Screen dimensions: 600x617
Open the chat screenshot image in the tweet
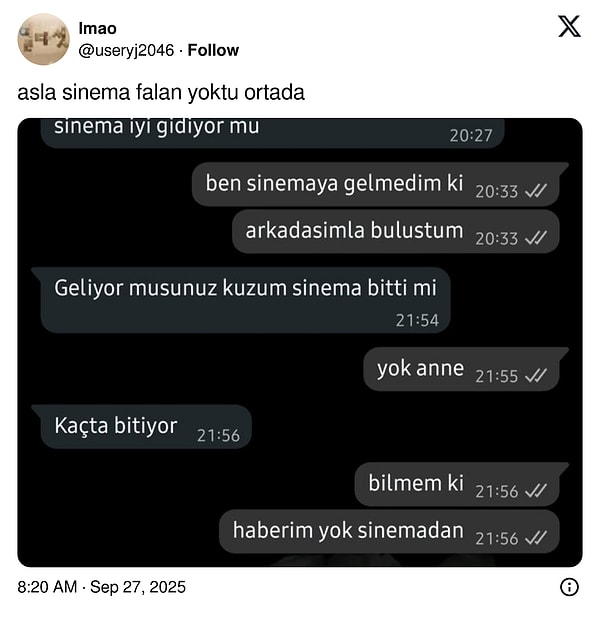[x=299, y=342]
